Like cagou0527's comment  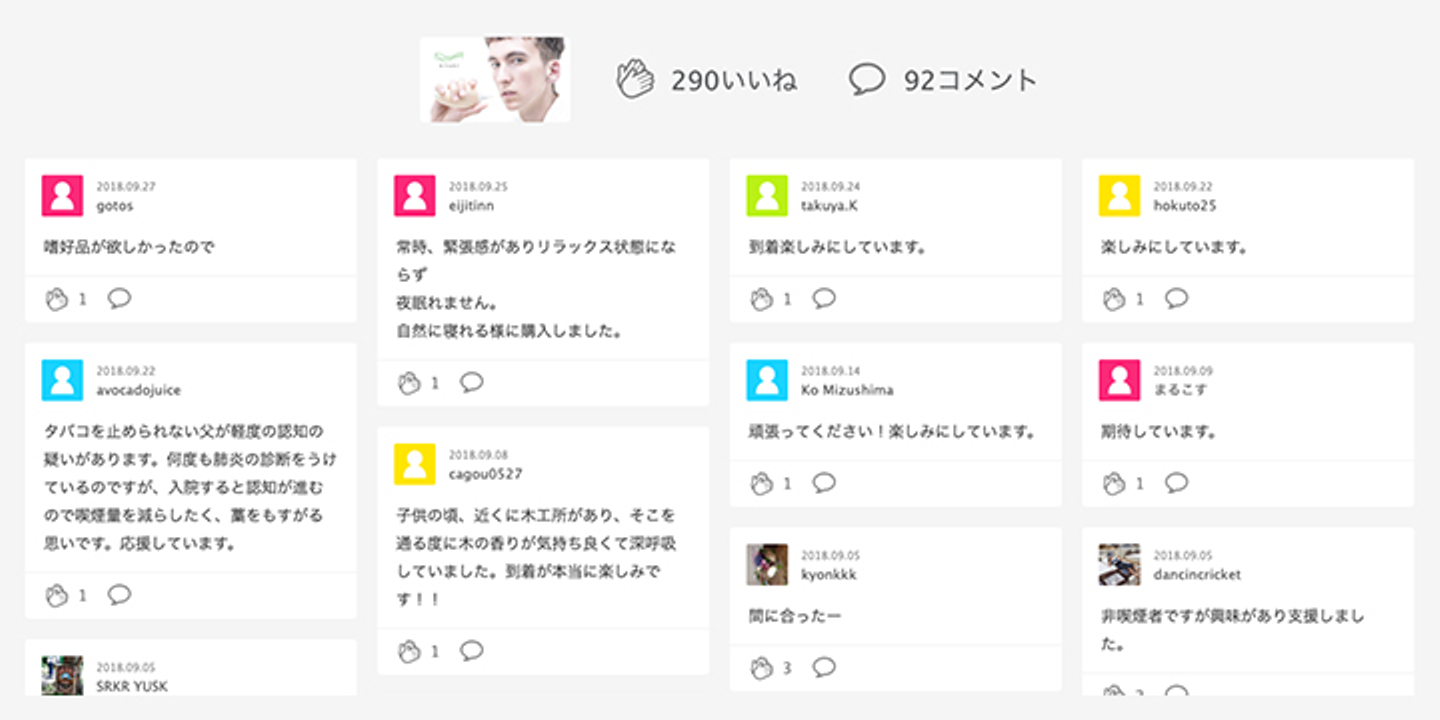tap(409, 652)
